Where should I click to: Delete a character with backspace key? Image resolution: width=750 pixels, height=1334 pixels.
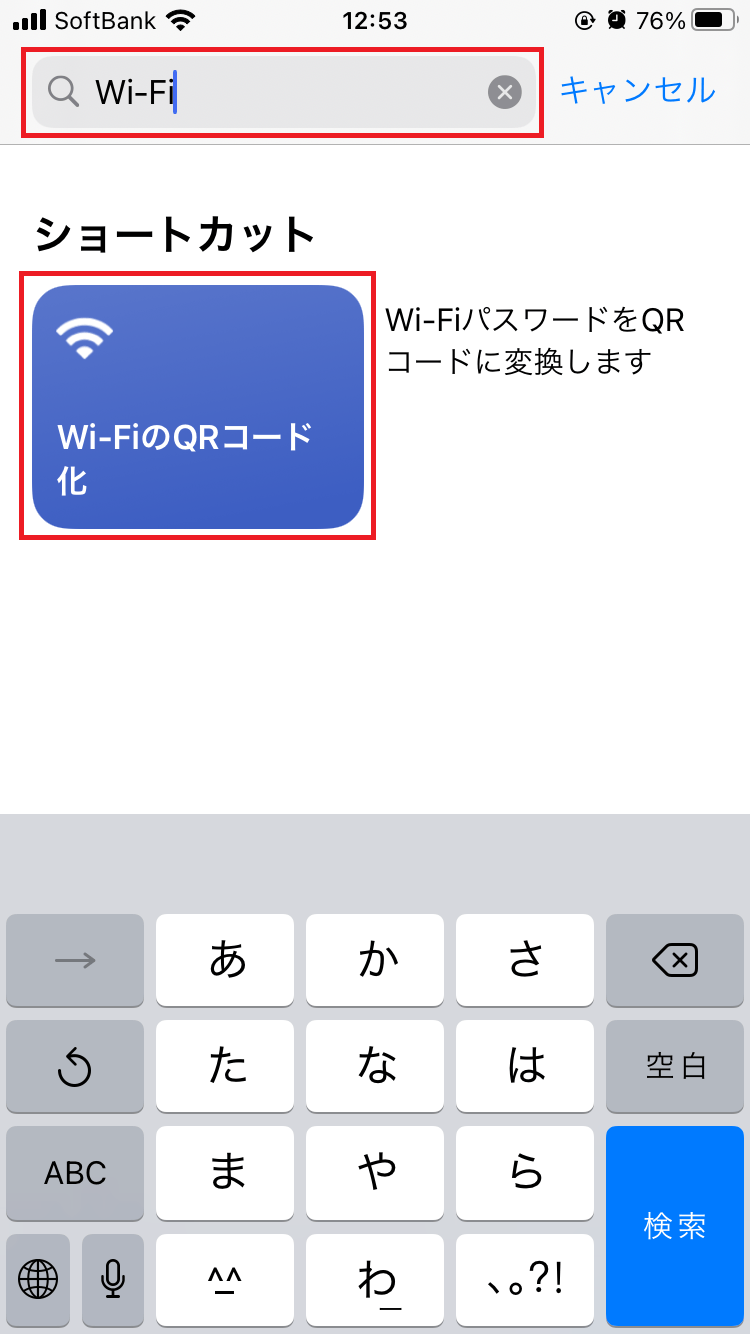675,961
